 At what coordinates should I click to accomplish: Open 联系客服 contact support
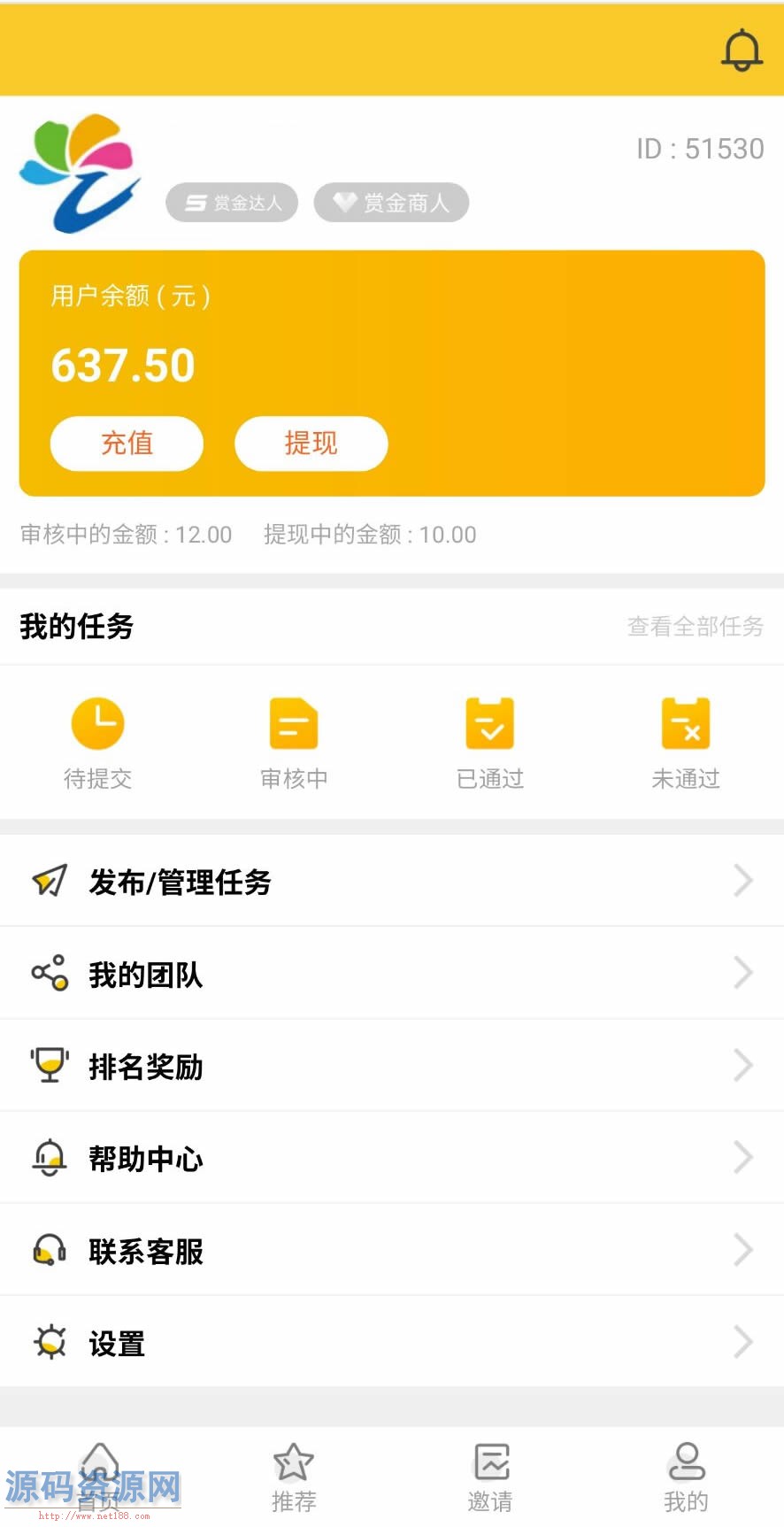tap(392, 1251)
